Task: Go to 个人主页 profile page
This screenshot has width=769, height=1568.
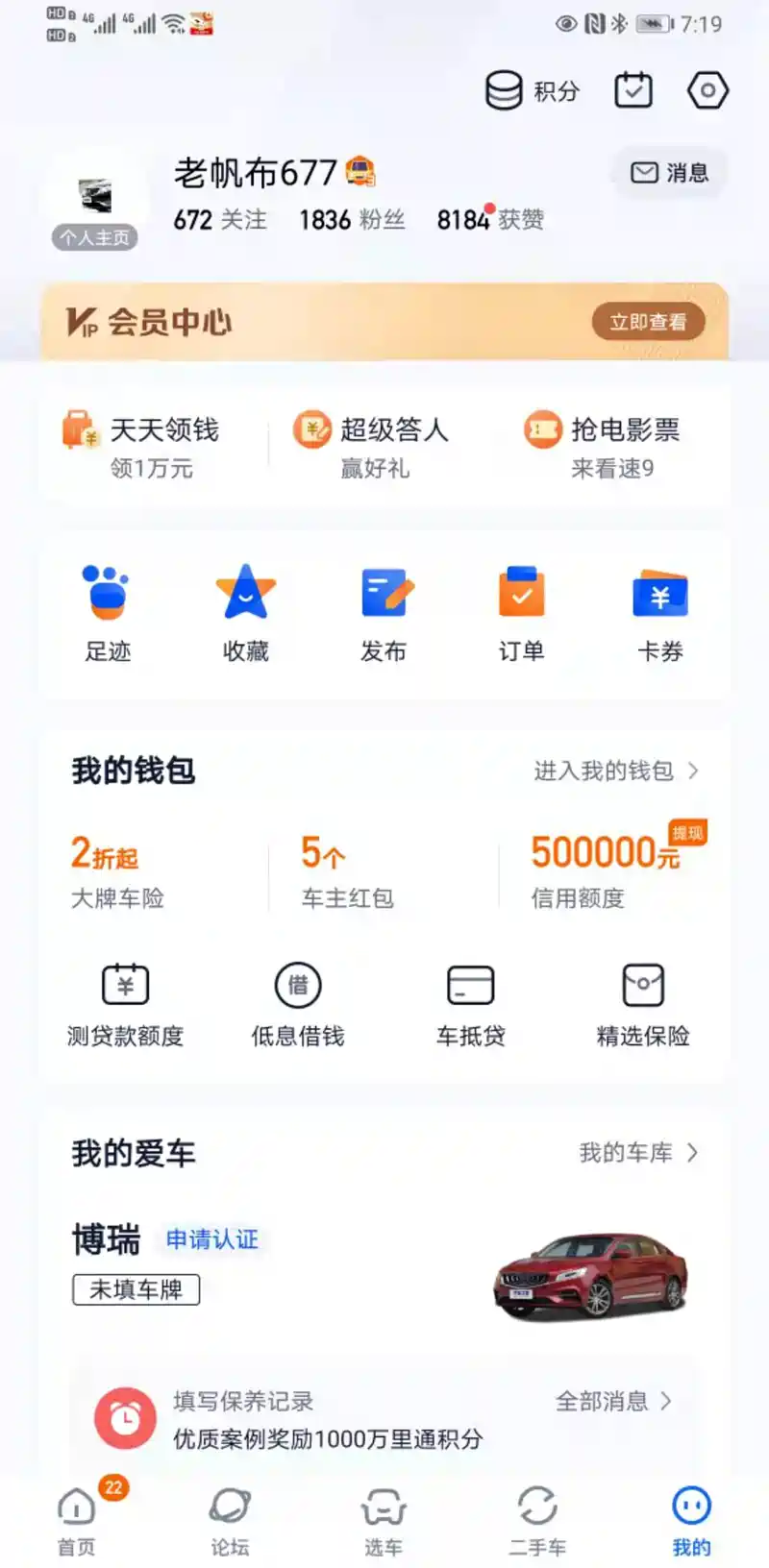Action: tap(94, 237)
